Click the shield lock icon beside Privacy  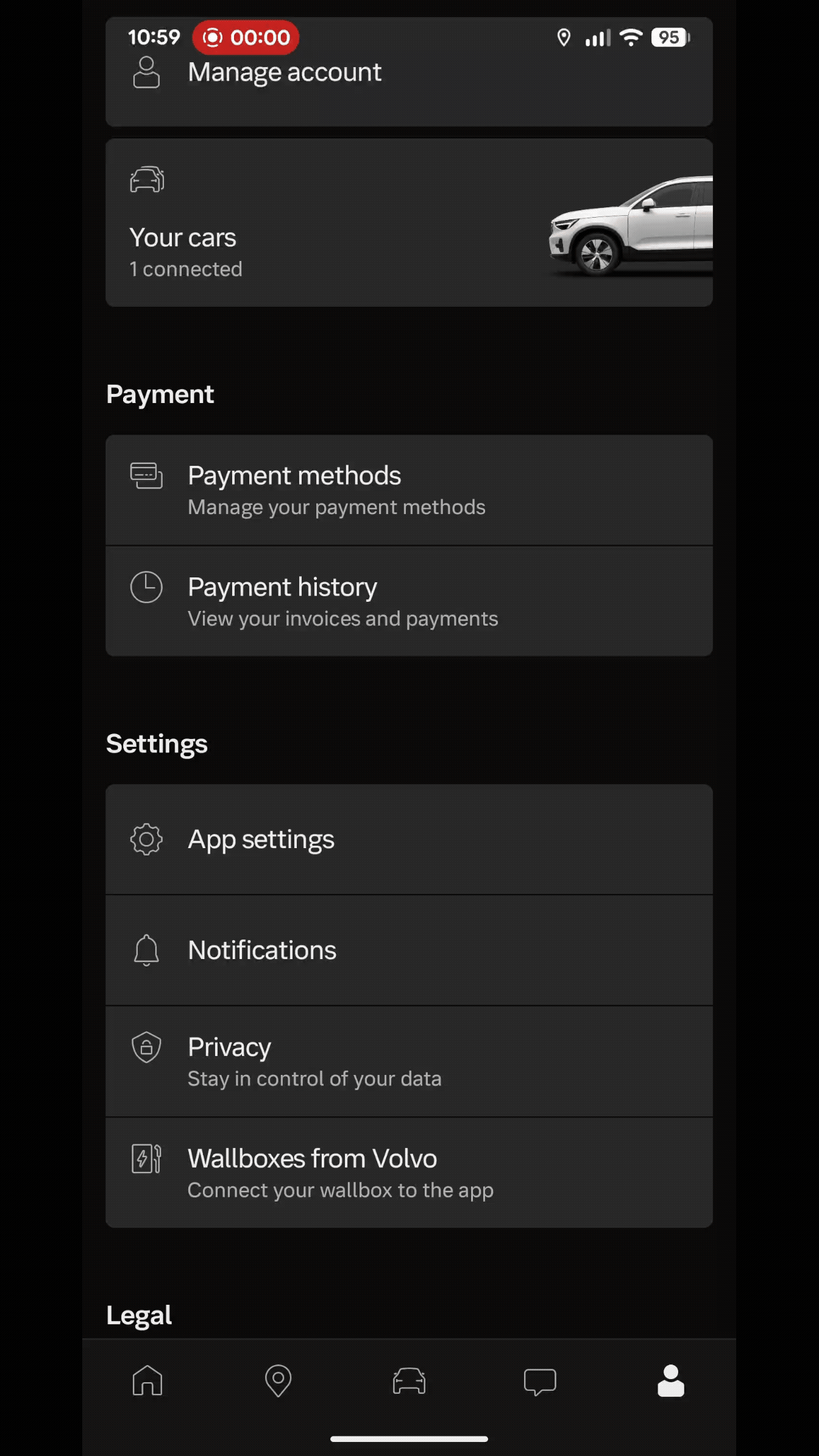click(146, 1047)
